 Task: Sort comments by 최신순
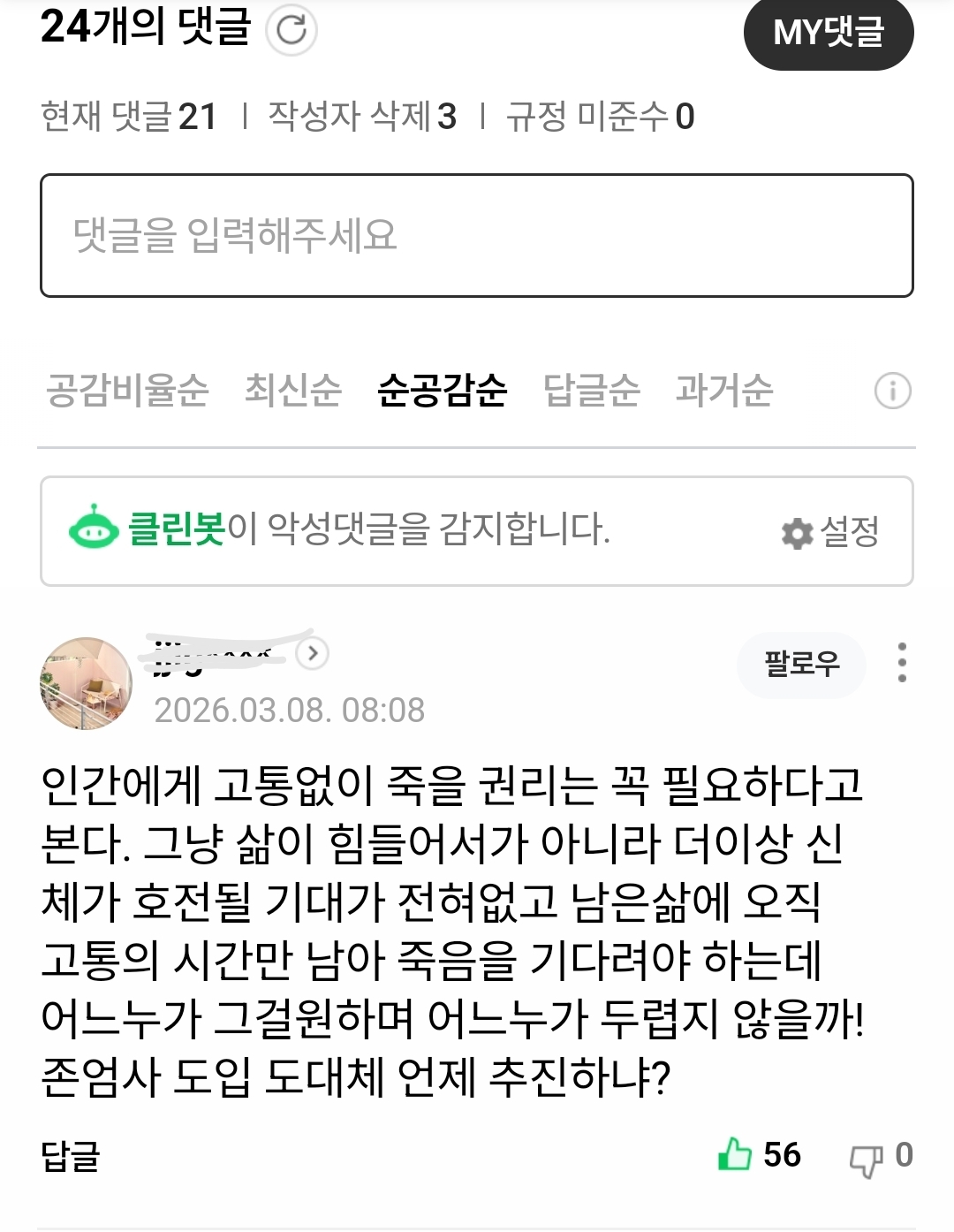[x=292, y=390]
